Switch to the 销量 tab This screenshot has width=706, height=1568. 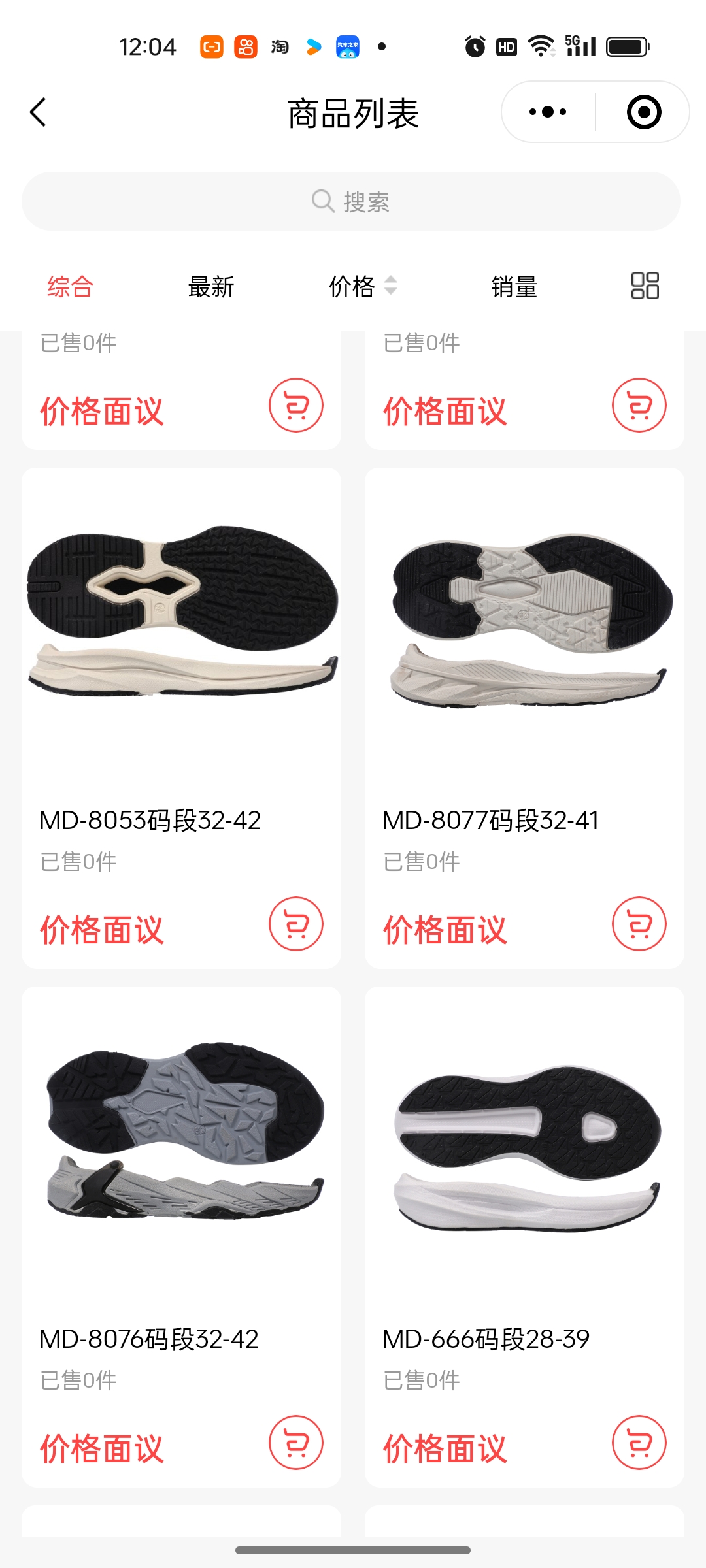514,286
